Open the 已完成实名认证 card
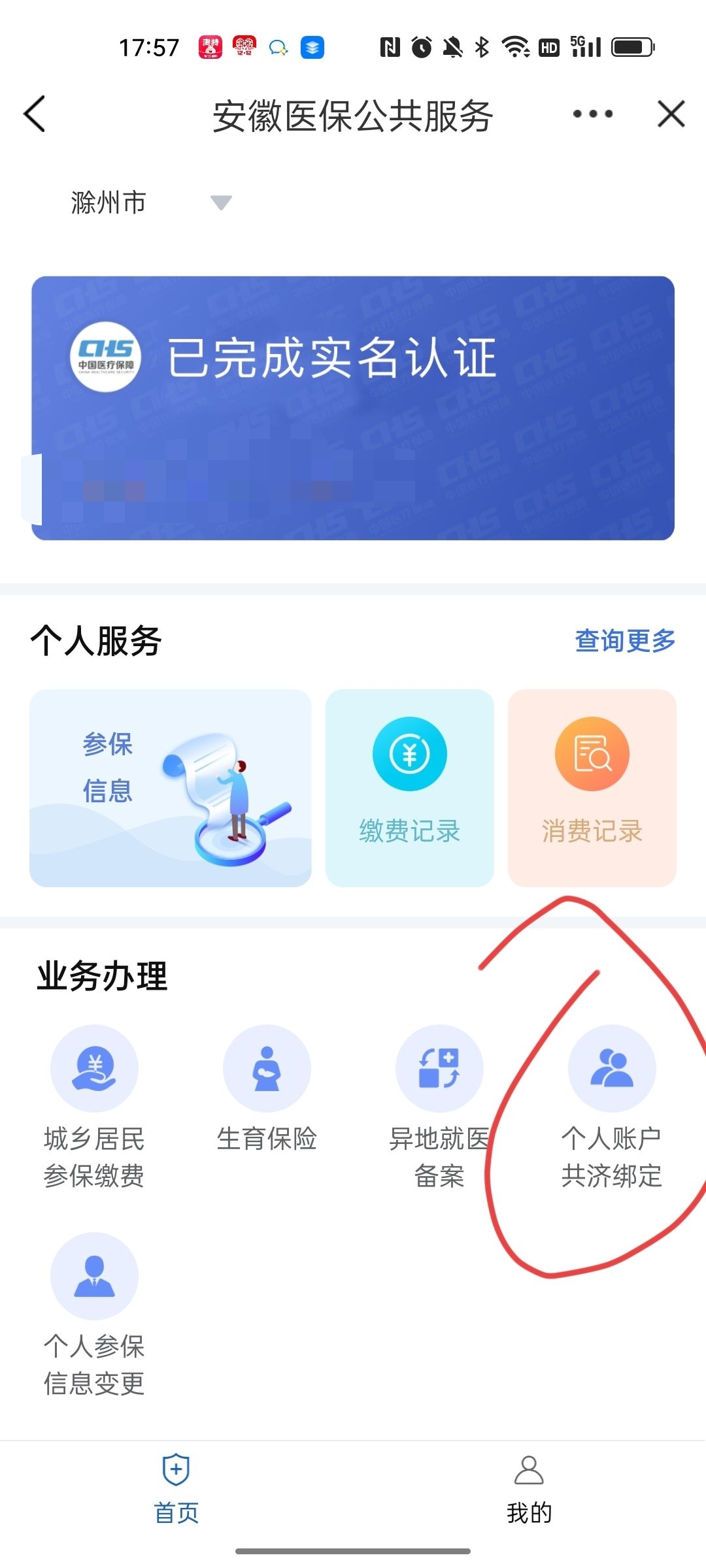706x1568 pixels. (x=353, y=408)
